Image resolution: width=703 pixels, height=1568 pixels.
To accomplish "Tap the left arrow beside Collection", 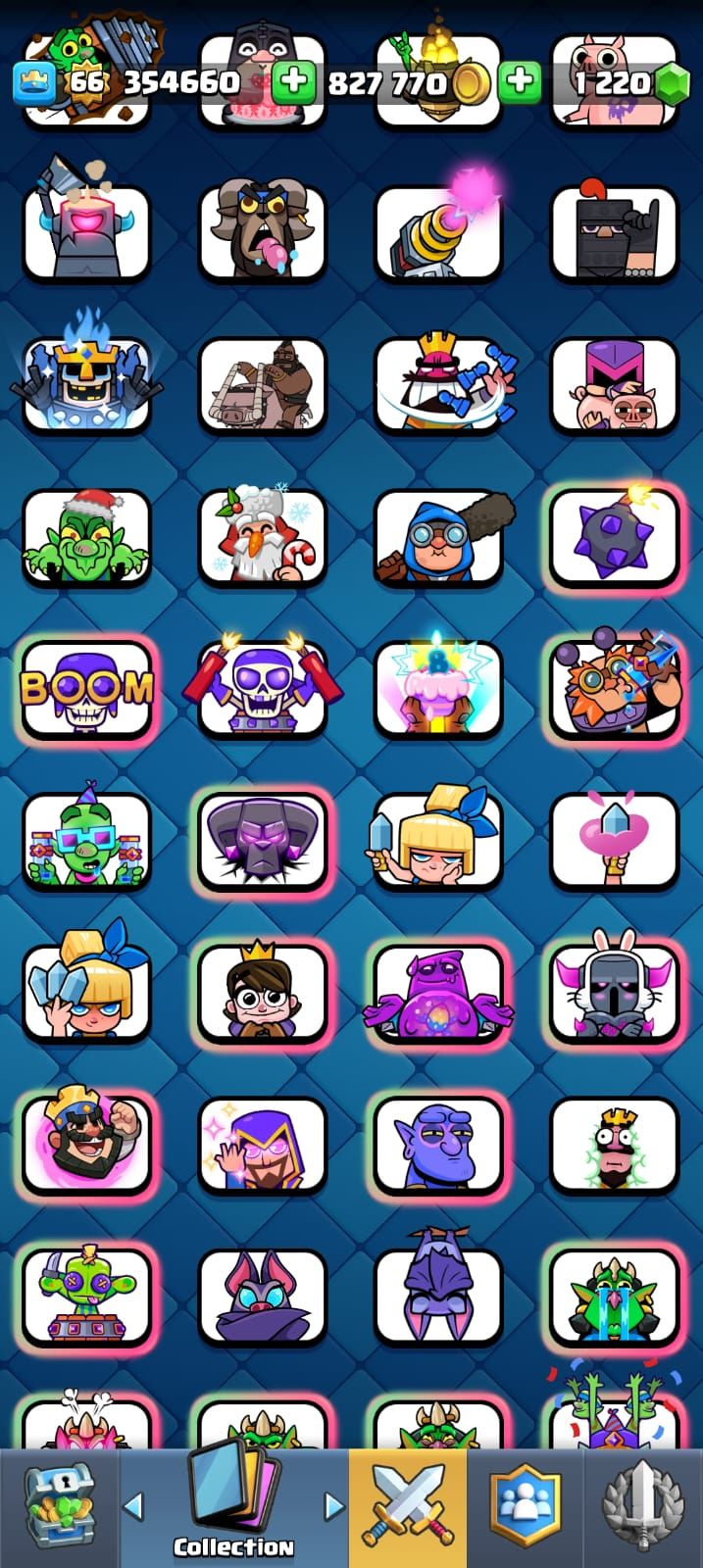I will (x=134, y=1505).
